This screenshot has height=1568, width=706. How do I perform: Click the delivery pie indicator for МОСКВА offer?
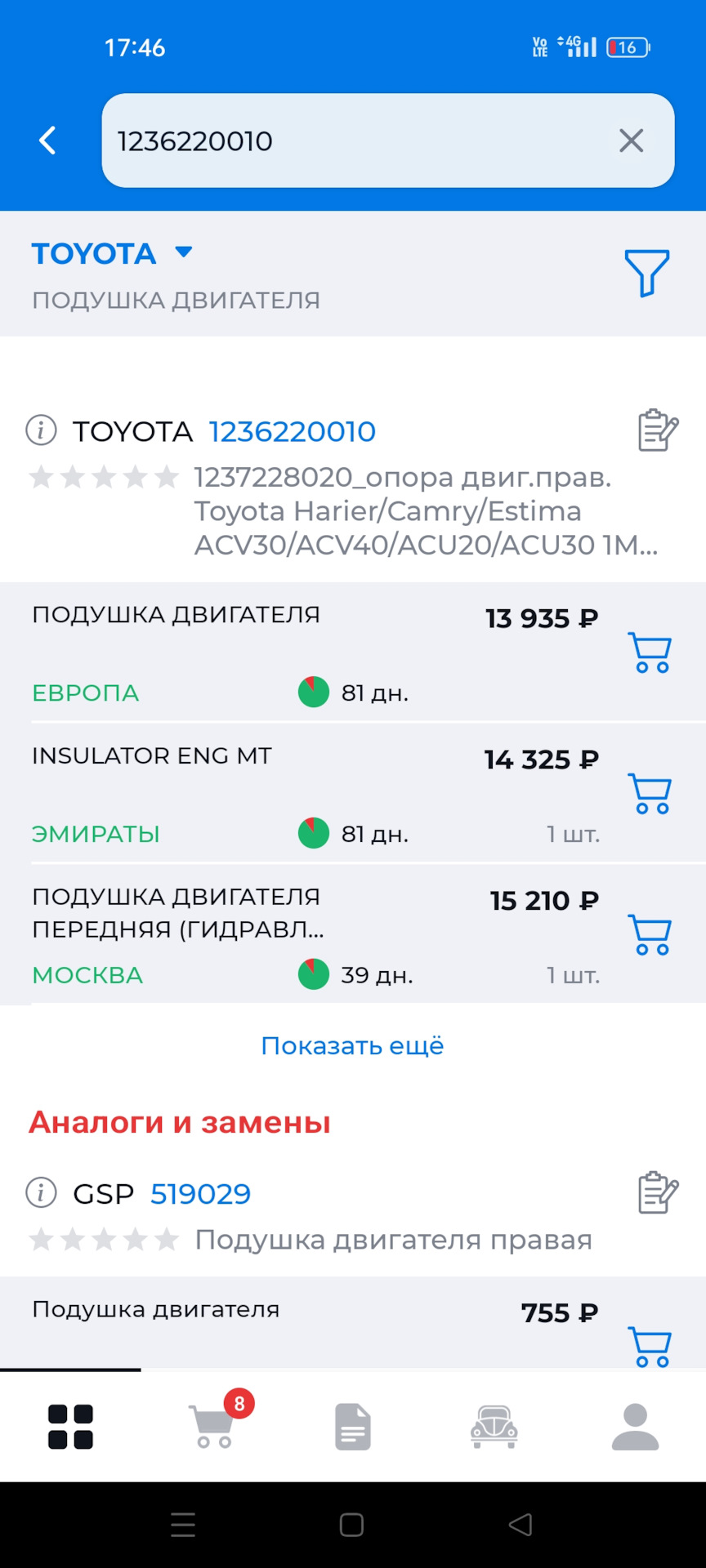pyautogui.click(x=313, y=973)
